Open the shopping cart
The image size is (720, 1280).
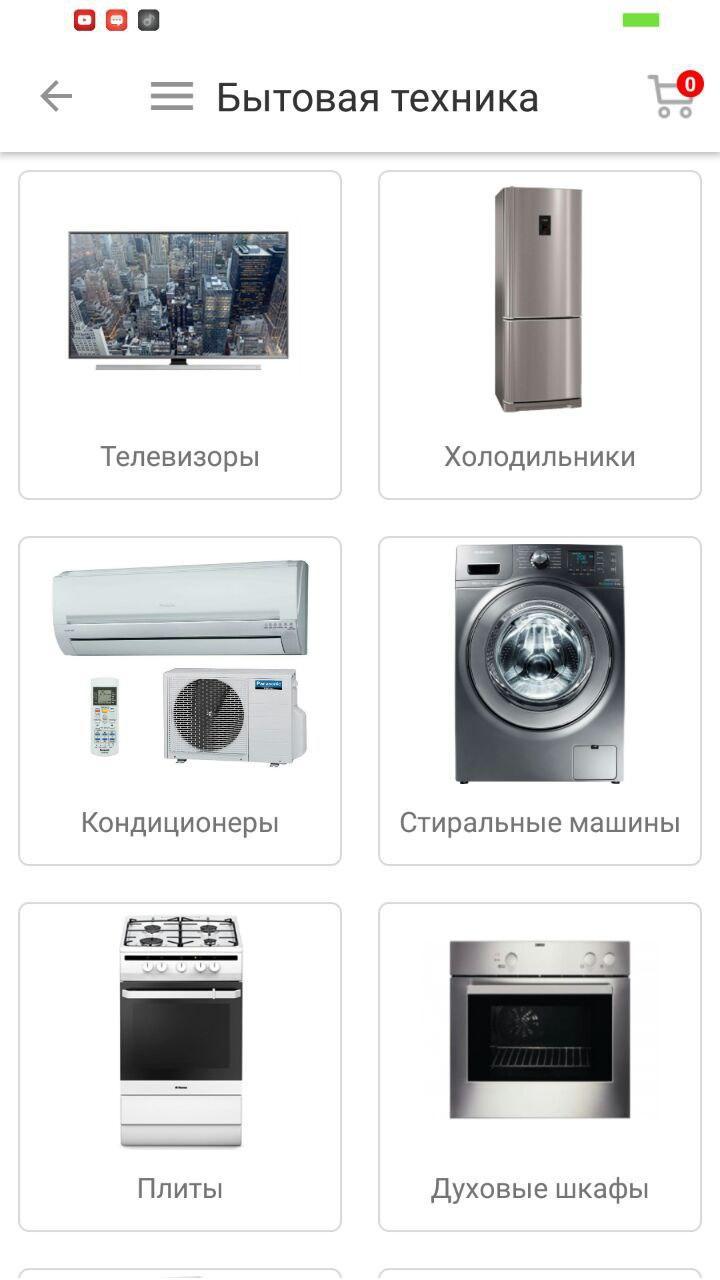click(672, 97)
